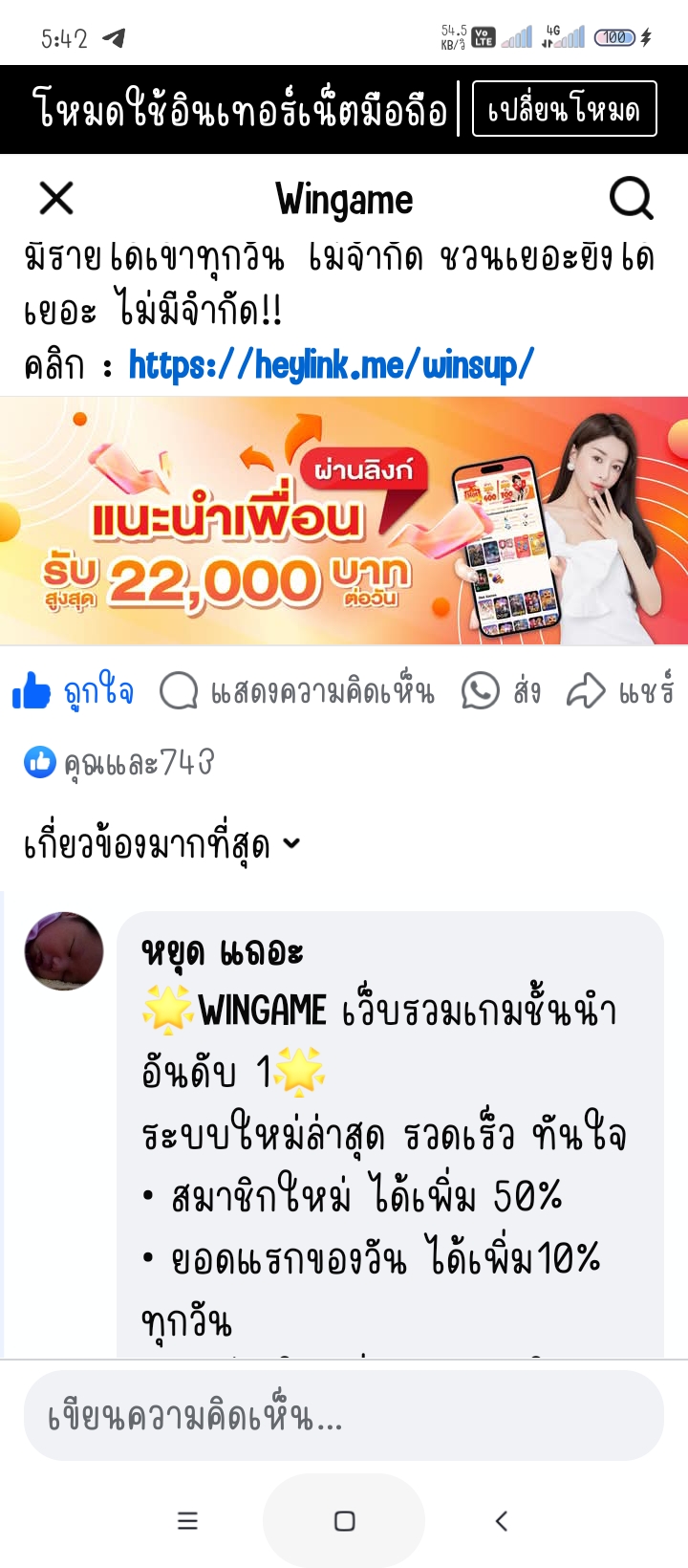688x1568 pixels.
Task: Go back using system navigation arrow
Action: point(501,1521)
